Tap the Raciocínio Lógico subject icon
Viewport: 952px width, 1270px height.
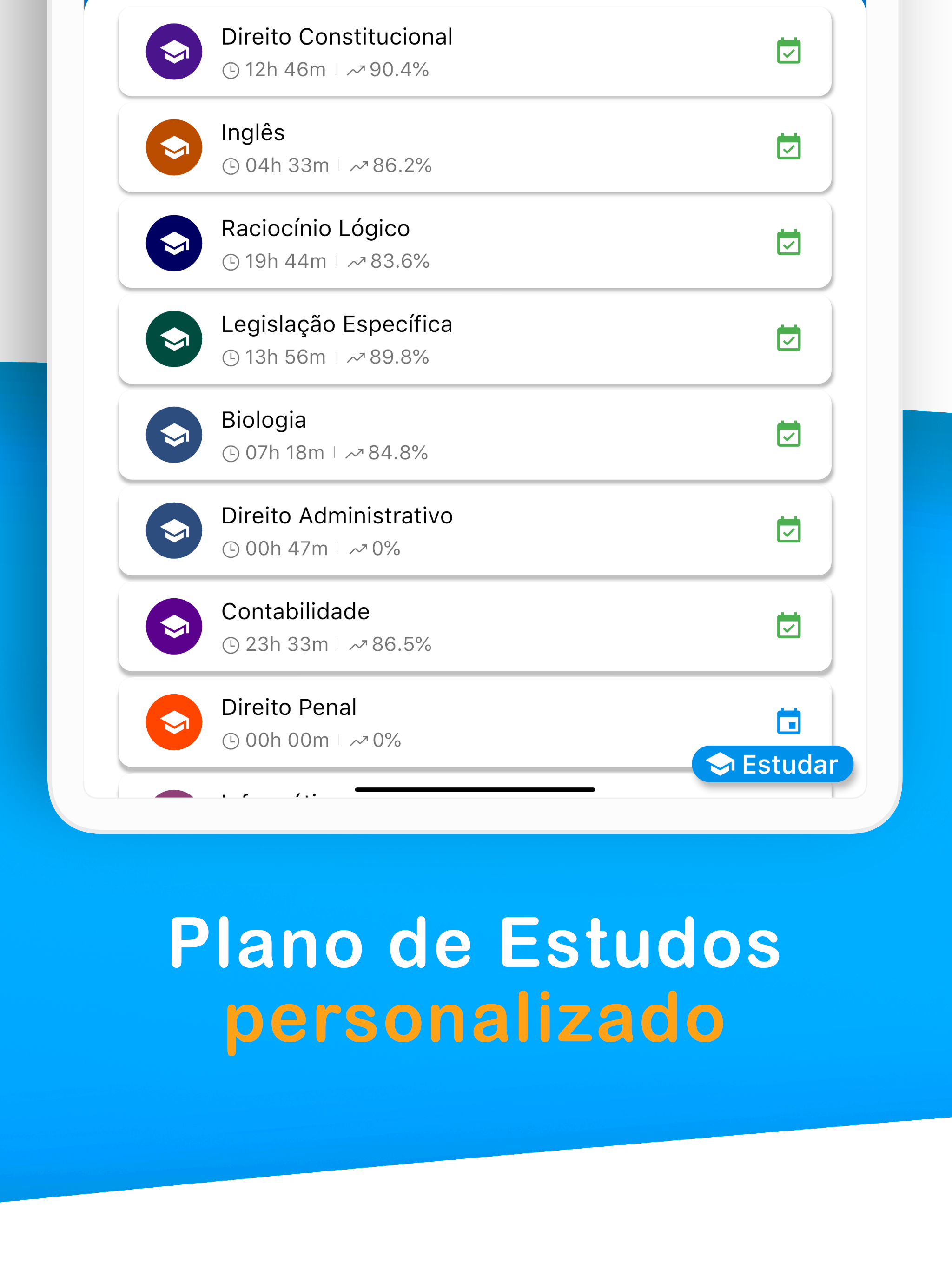(x=174, y=244)
